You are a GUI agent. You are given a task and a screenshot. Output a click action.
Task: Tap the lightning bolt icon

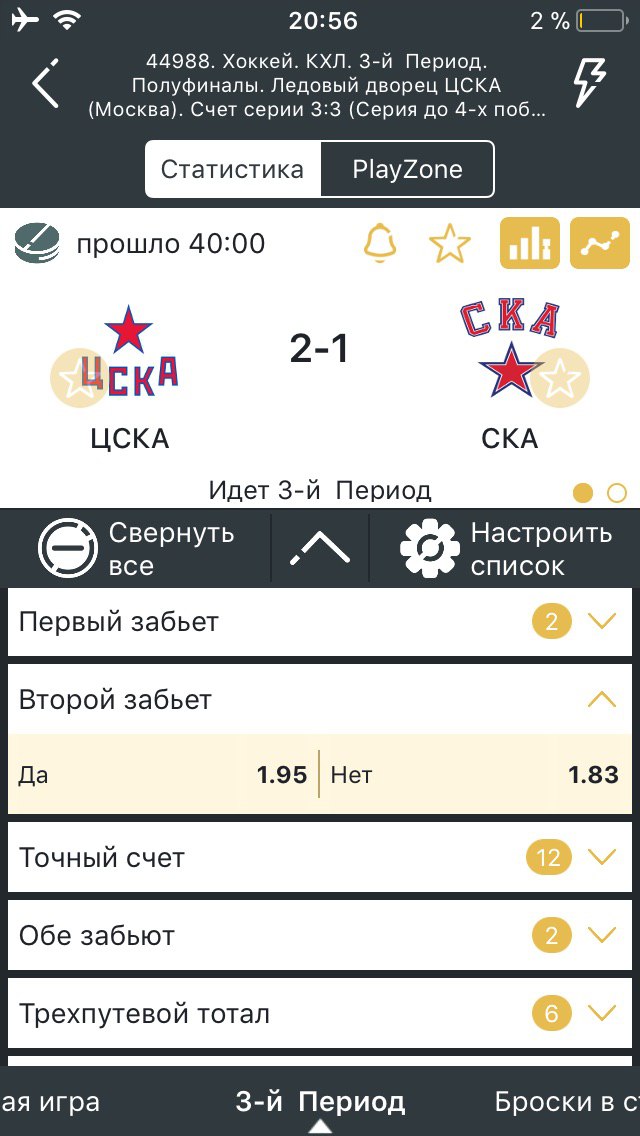pyautogui.click(x=591, y=83)
